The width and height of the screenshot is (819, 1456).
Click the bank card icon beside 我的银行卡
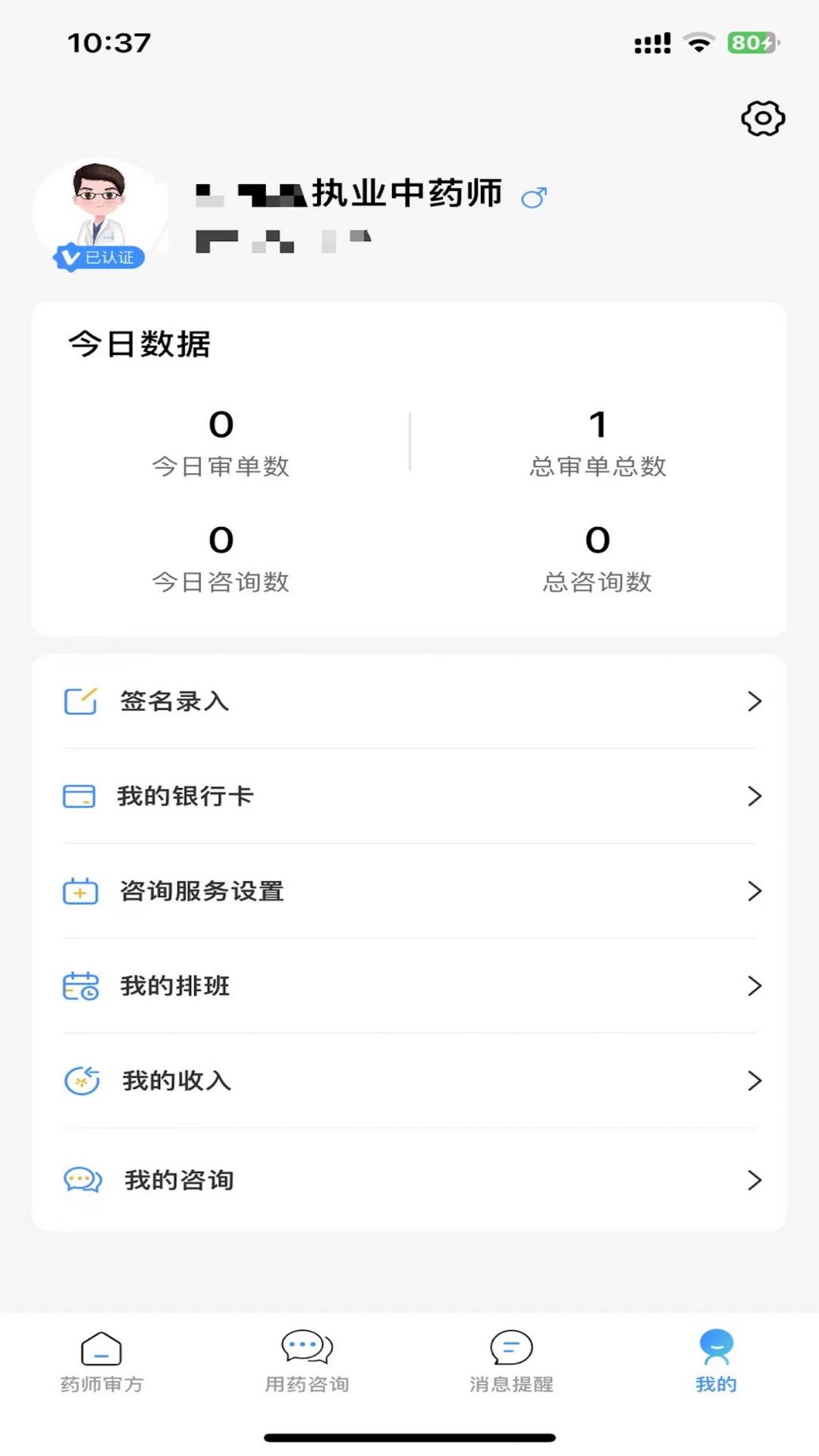[x=80, y=796]
